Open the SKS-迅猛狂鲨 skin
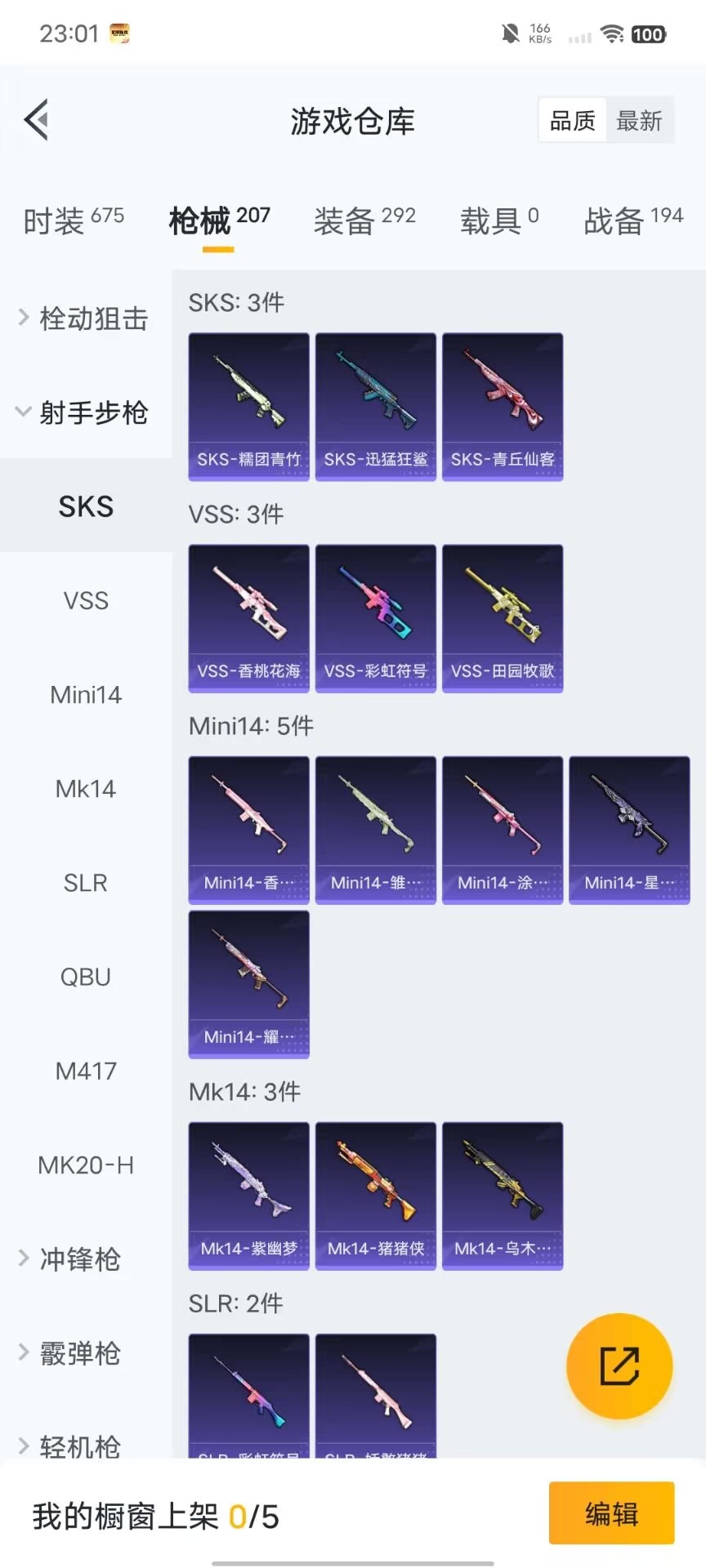The height and width of the screenshot is (1568, 706). pos(375,406)
